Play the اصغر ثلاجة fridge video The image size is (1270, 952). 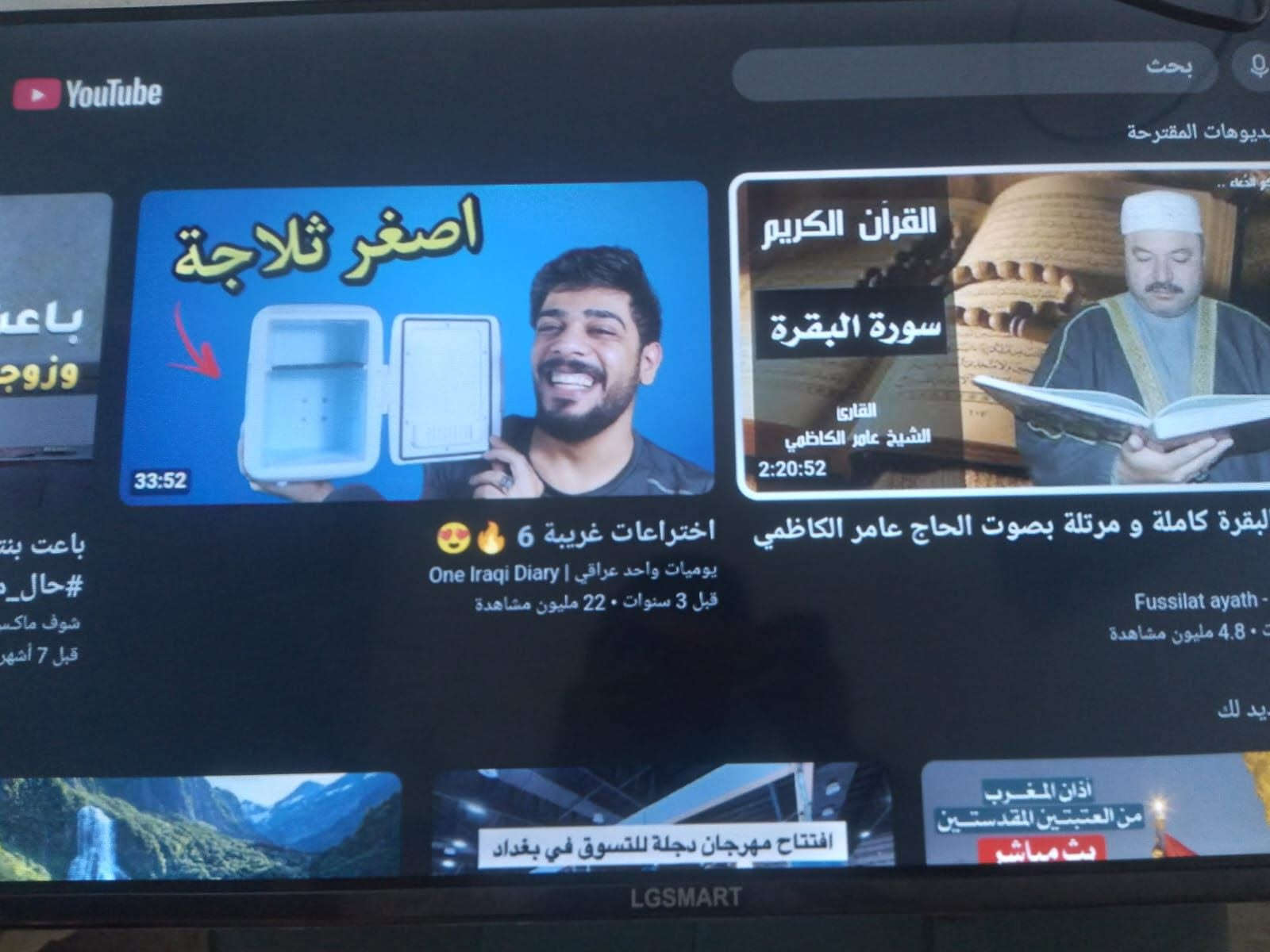click(417, 341)
